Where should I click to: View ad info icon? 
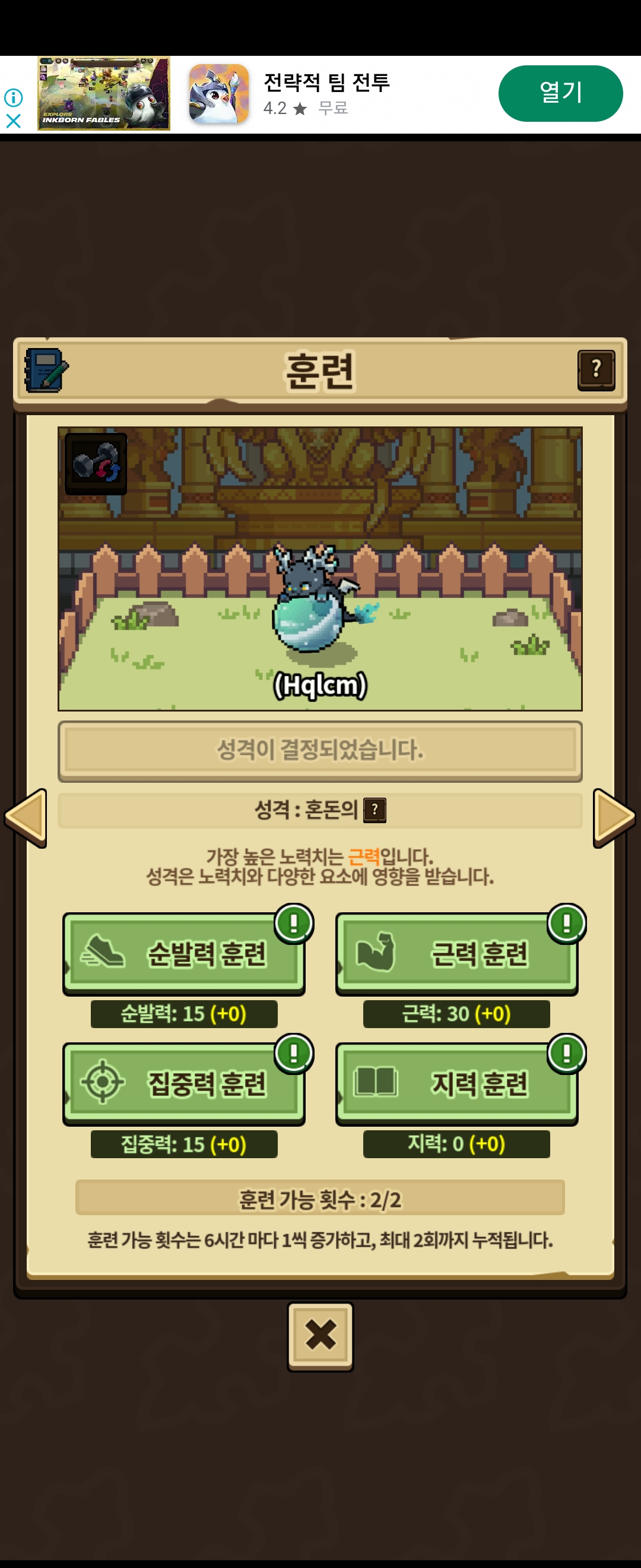click(x=14, y=97)
